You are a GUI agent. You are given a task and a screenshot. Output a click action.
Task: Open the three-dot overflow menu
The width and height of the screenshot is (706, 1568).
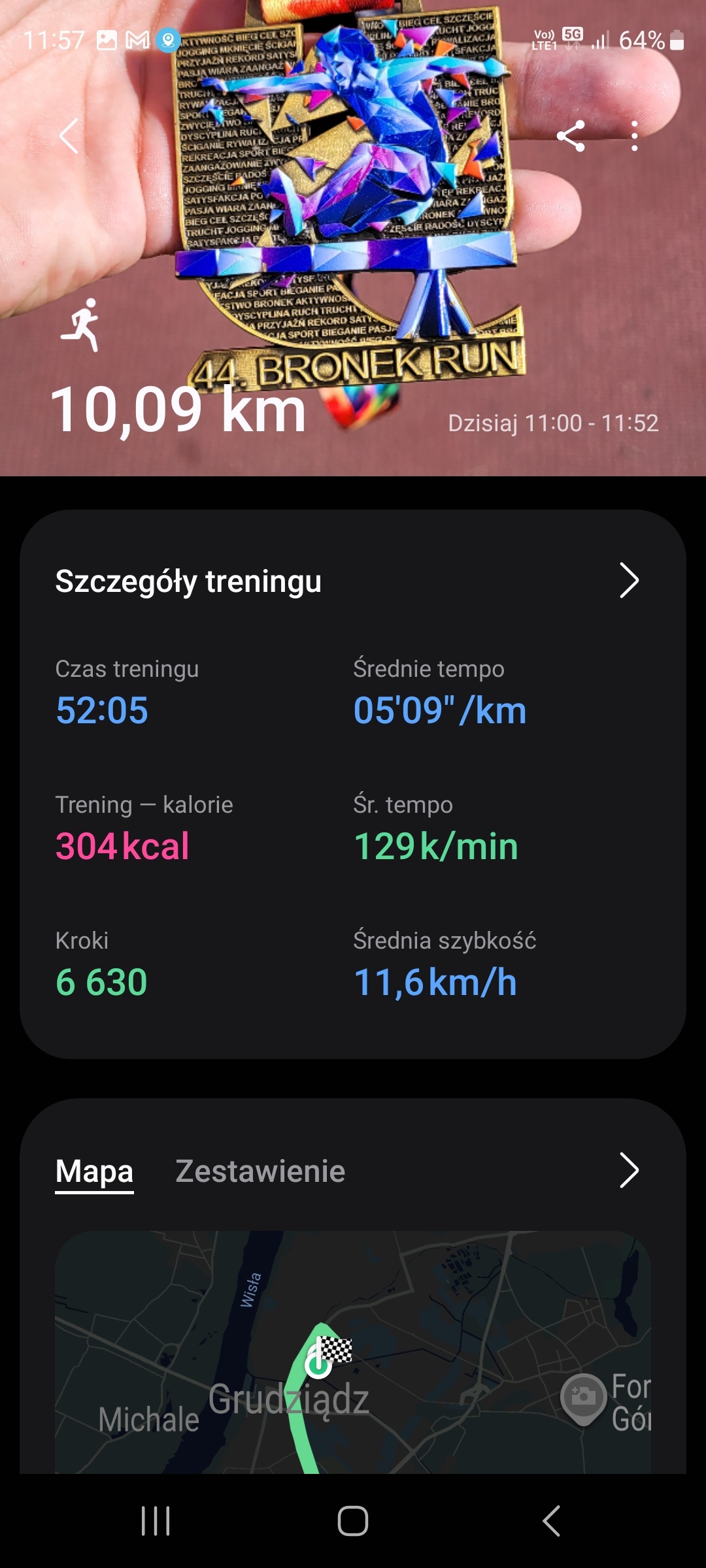(x=635, y=135)
